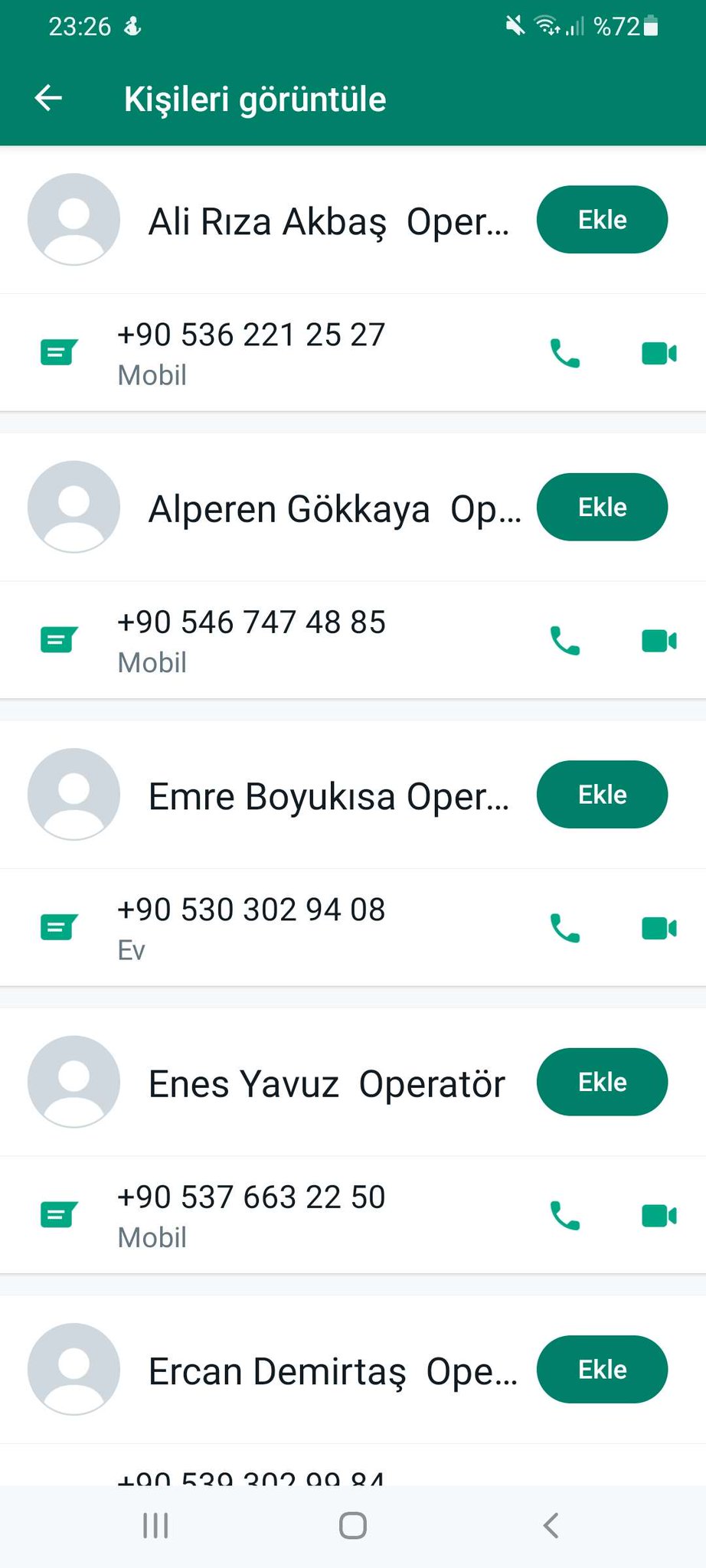Send message to +90 546 747 48 85
This screenshot has width=706, height=1568.
click(x=58, y=639)
